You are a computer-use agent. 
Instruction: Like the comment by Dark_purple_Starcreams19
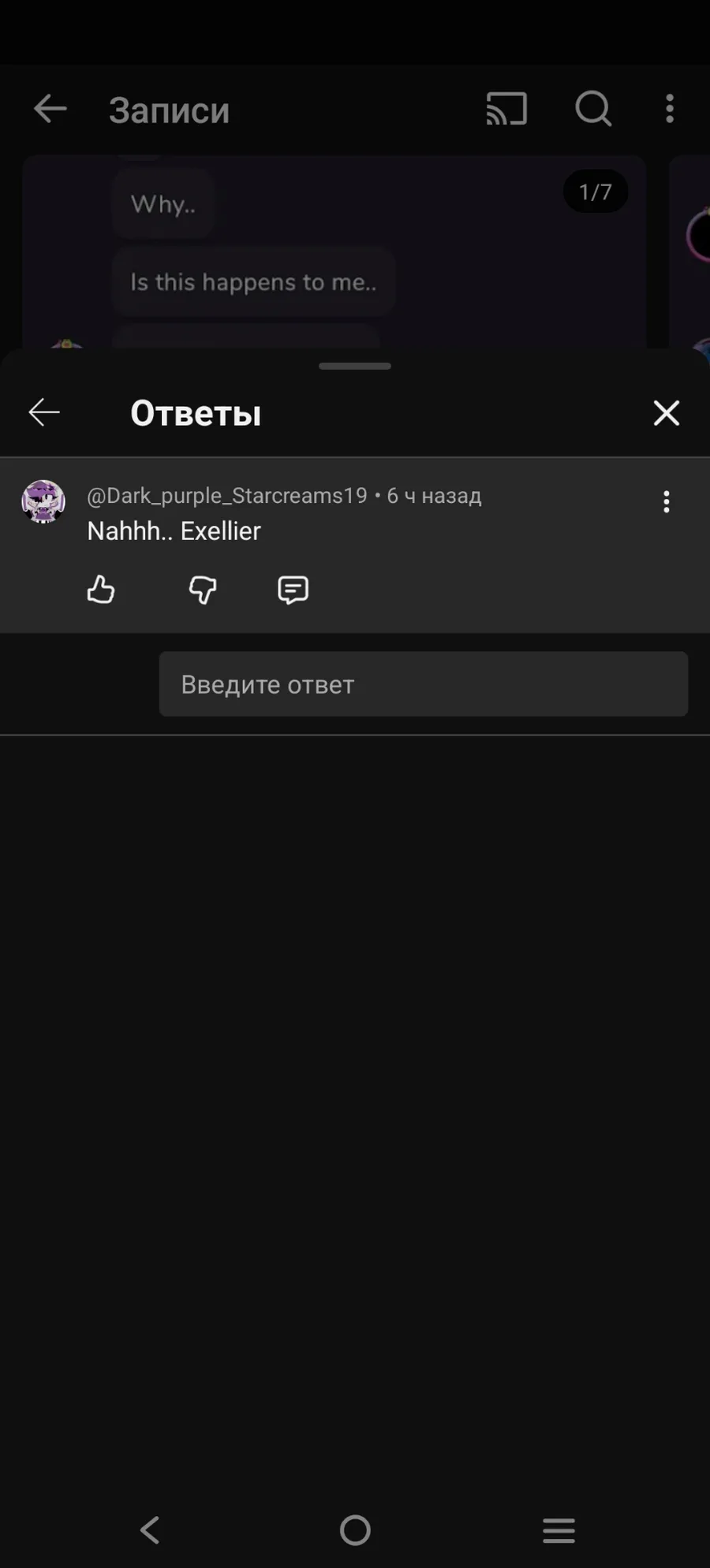(101, 590)
